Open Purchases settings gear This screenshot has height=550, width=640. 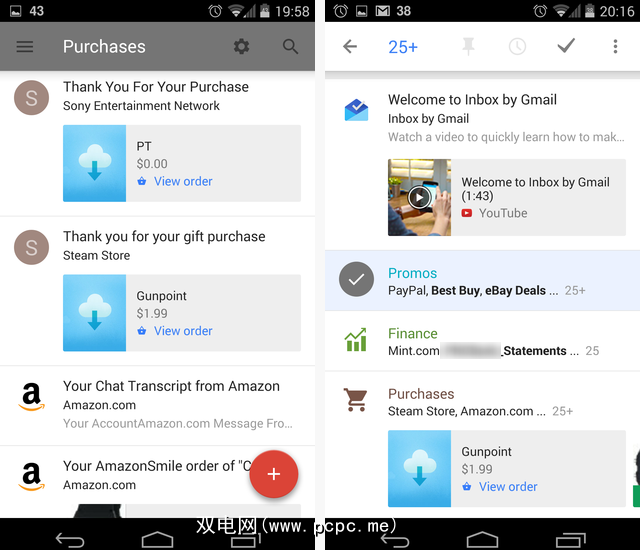pyautogui.click(x=241, y=47)
